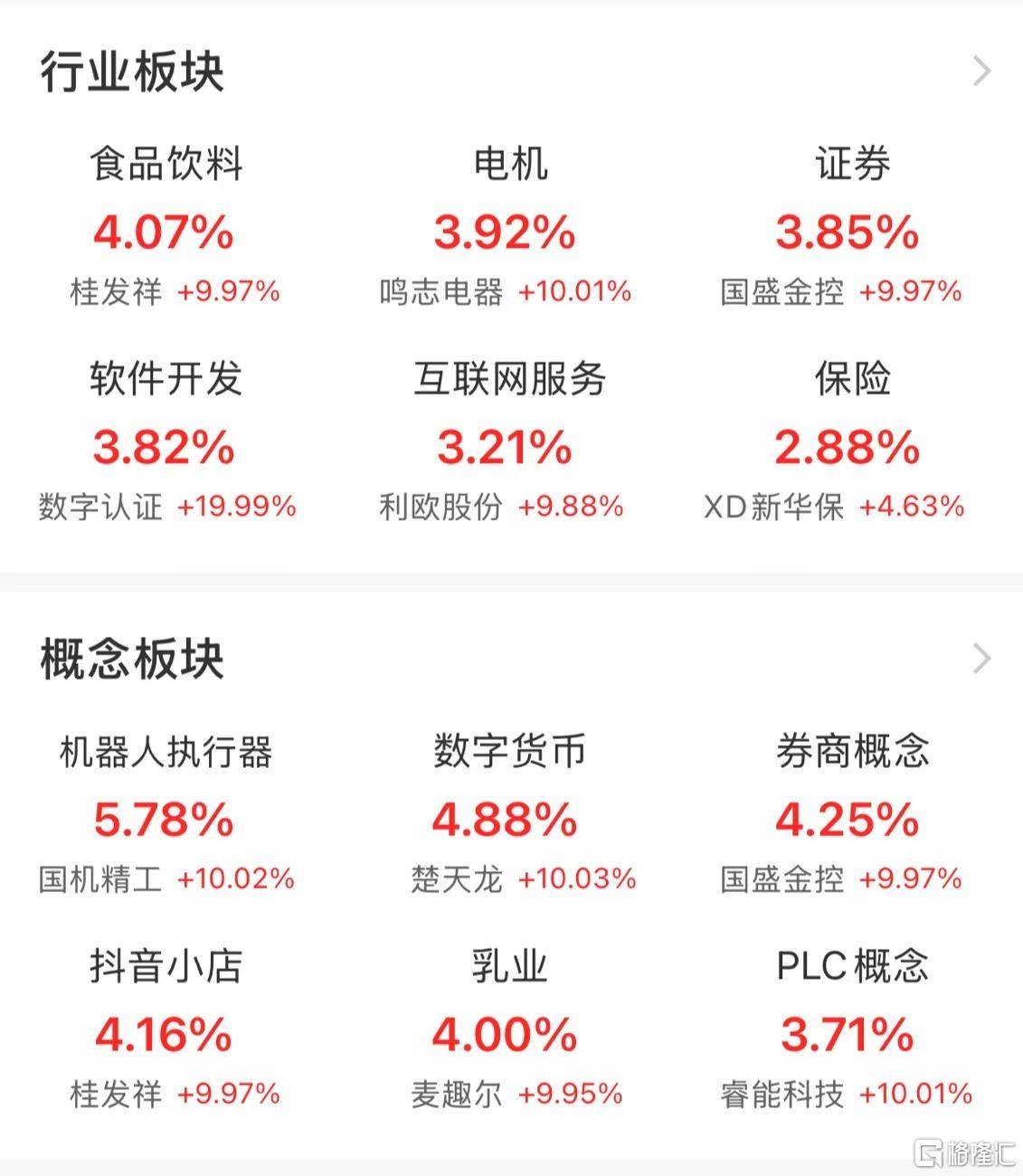
Task: Open the 食品饮料 sector panel
Action: pyautogui.click(x=166, y=164)
